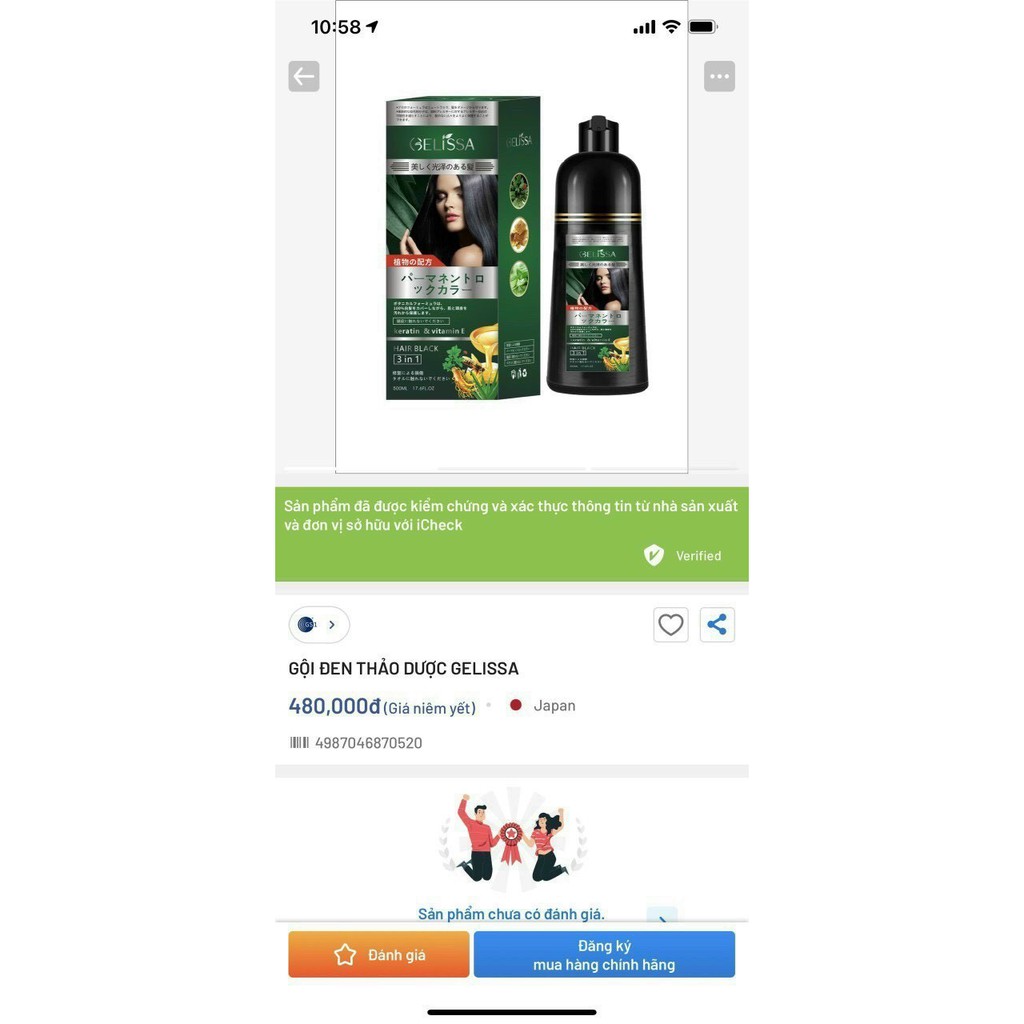Go back using the arrow button
This screenshot has width=1024, height=1024.
[x=304, y=76]
